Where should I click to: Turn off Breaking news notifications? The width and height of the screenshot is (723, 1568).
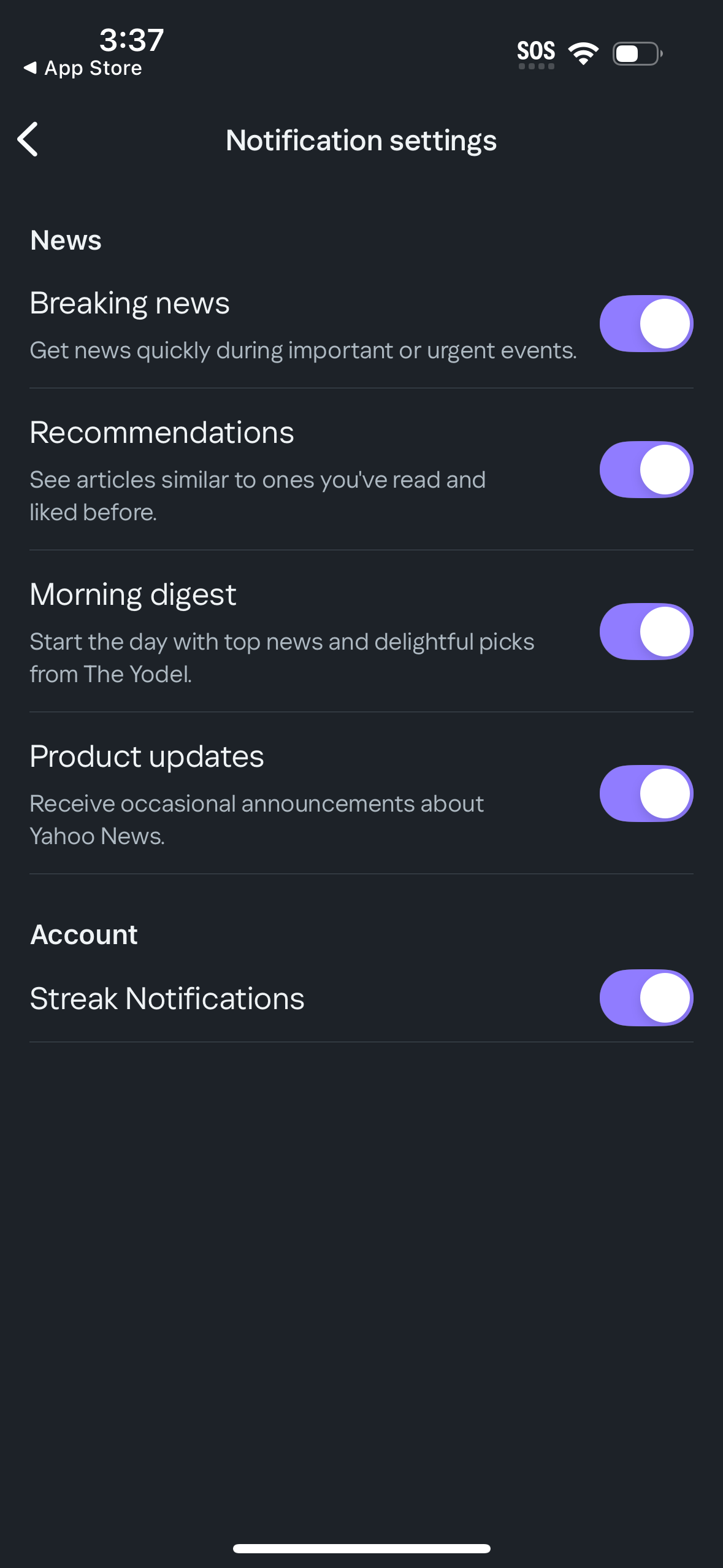646,323
